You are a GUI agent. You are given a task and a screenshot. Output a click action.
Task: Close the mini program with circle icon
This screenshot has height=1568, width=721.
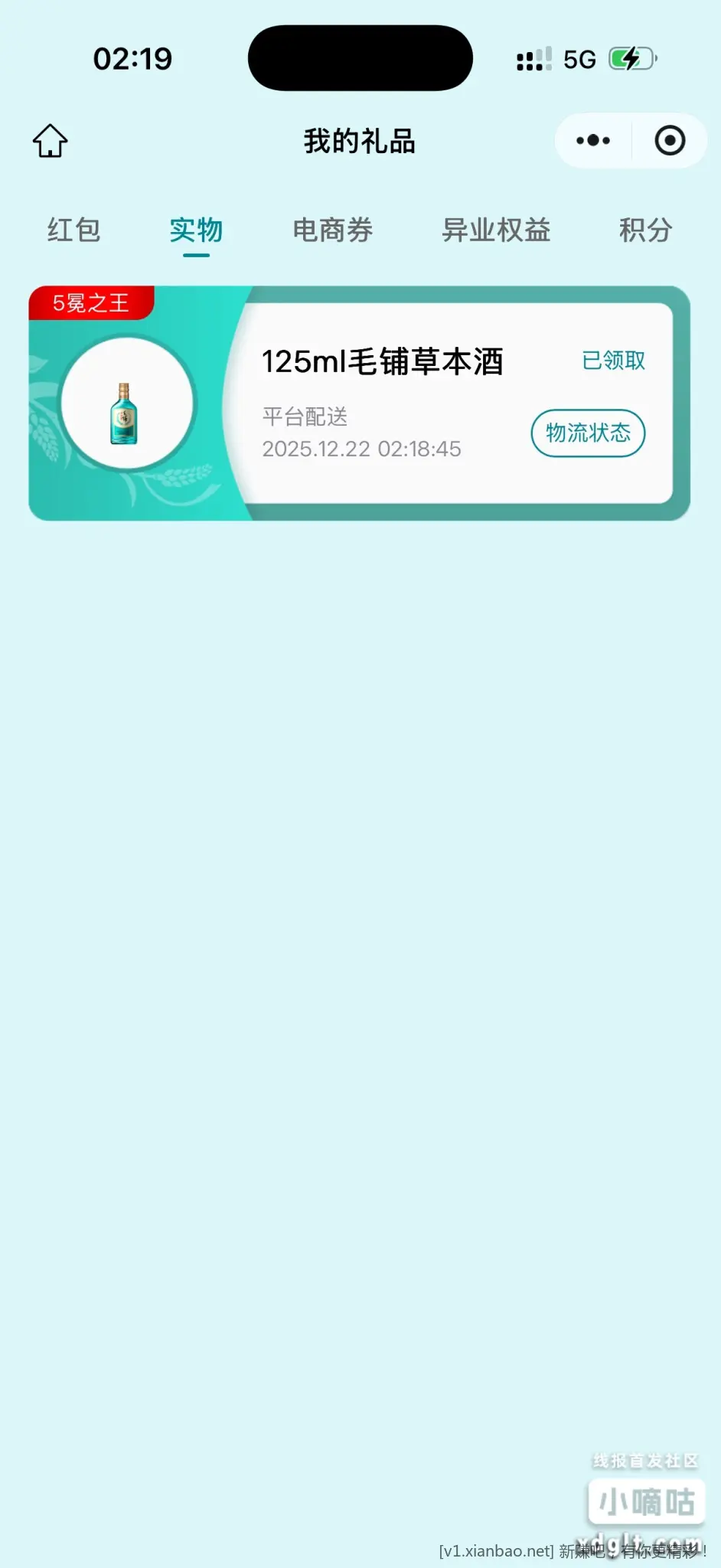pos(670,141)
